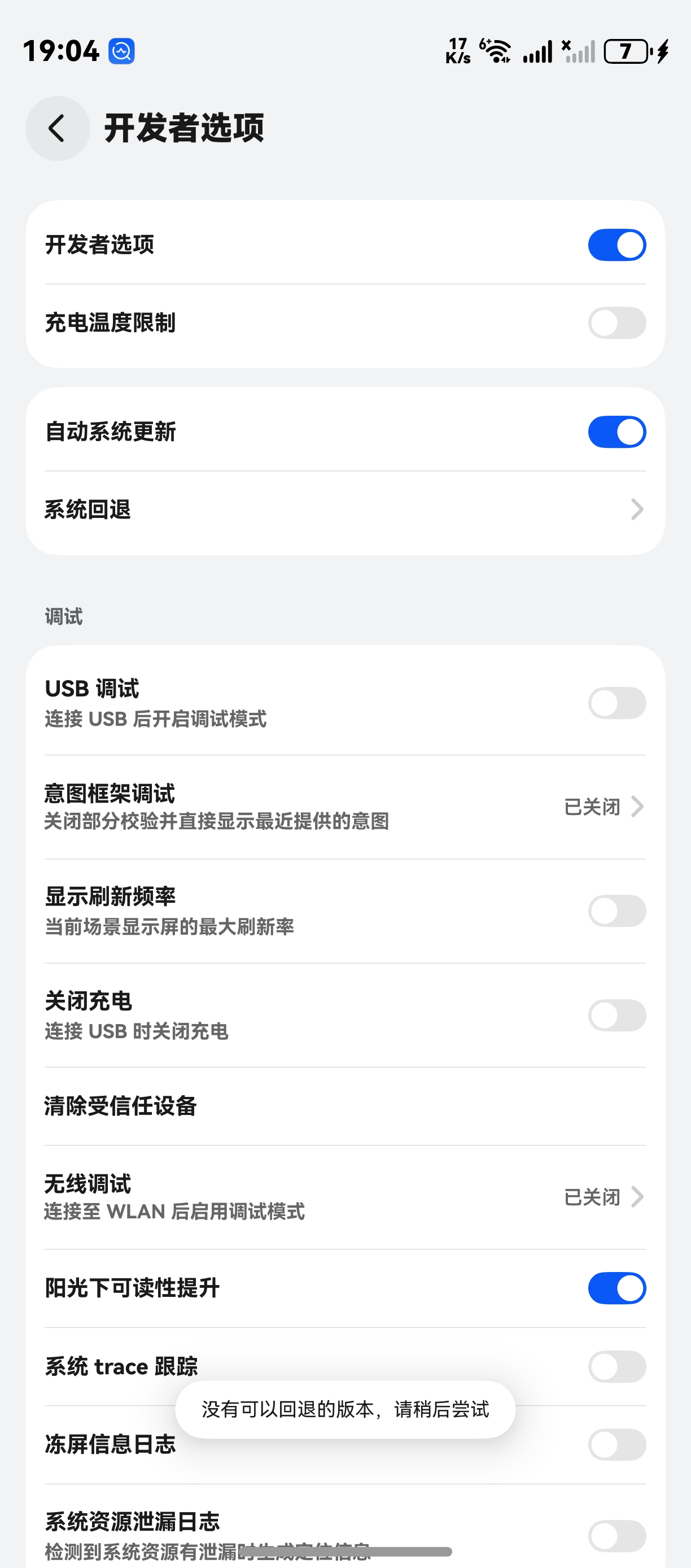
Task: Enable 系统 trace 跟踪 switch
Action: click(616, 1366)
